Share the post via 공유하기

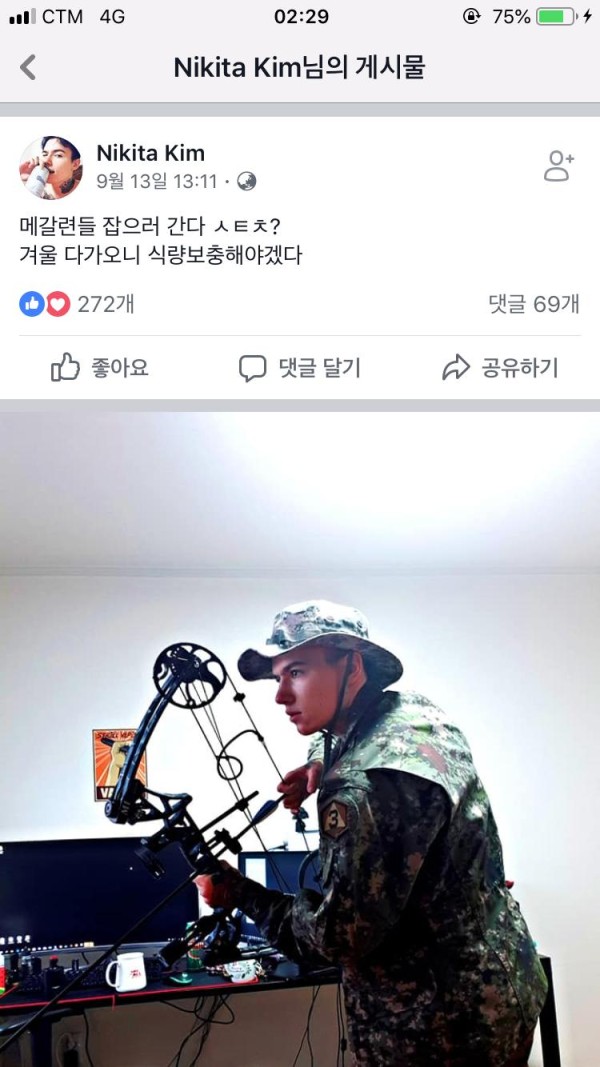pyautogui.click(x=500, y=368)
